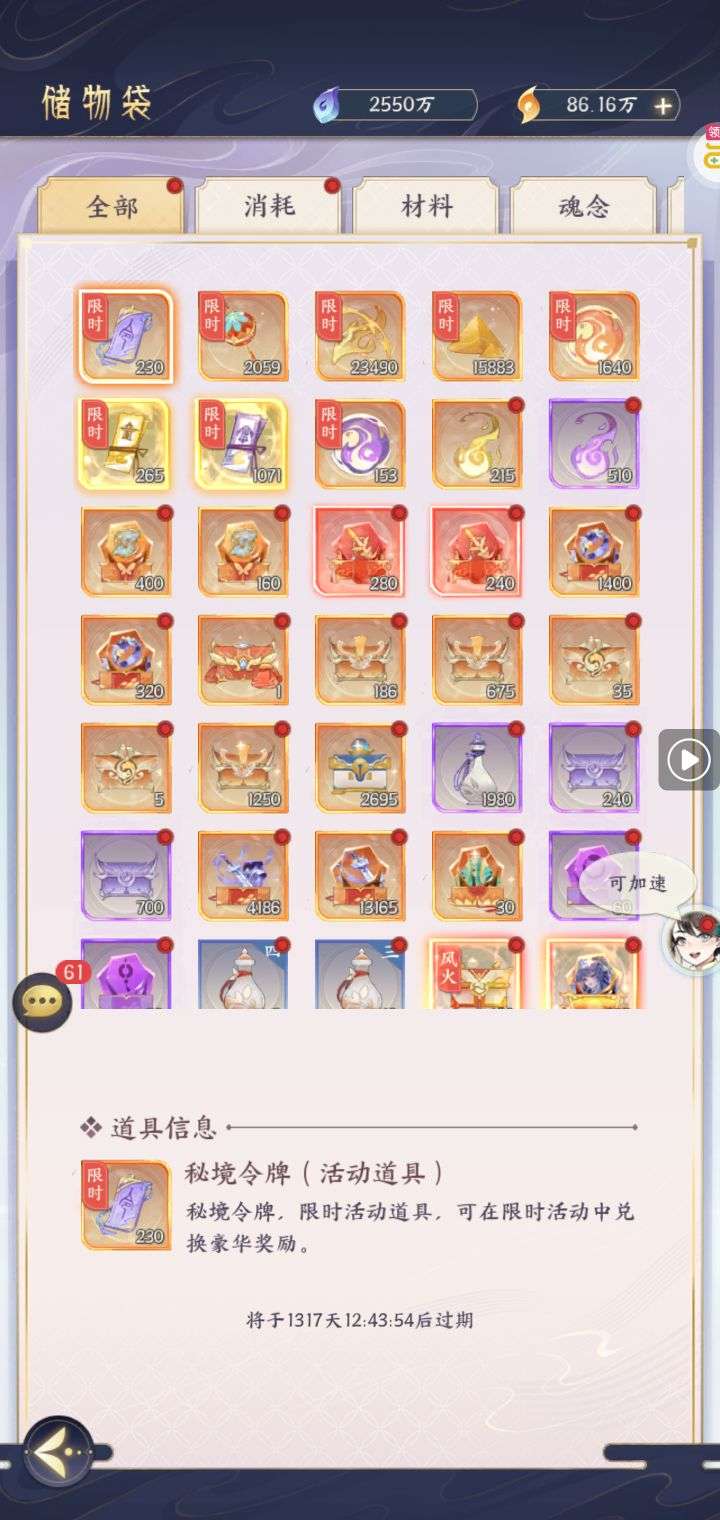Select the purple gourd item with 510

594,444
